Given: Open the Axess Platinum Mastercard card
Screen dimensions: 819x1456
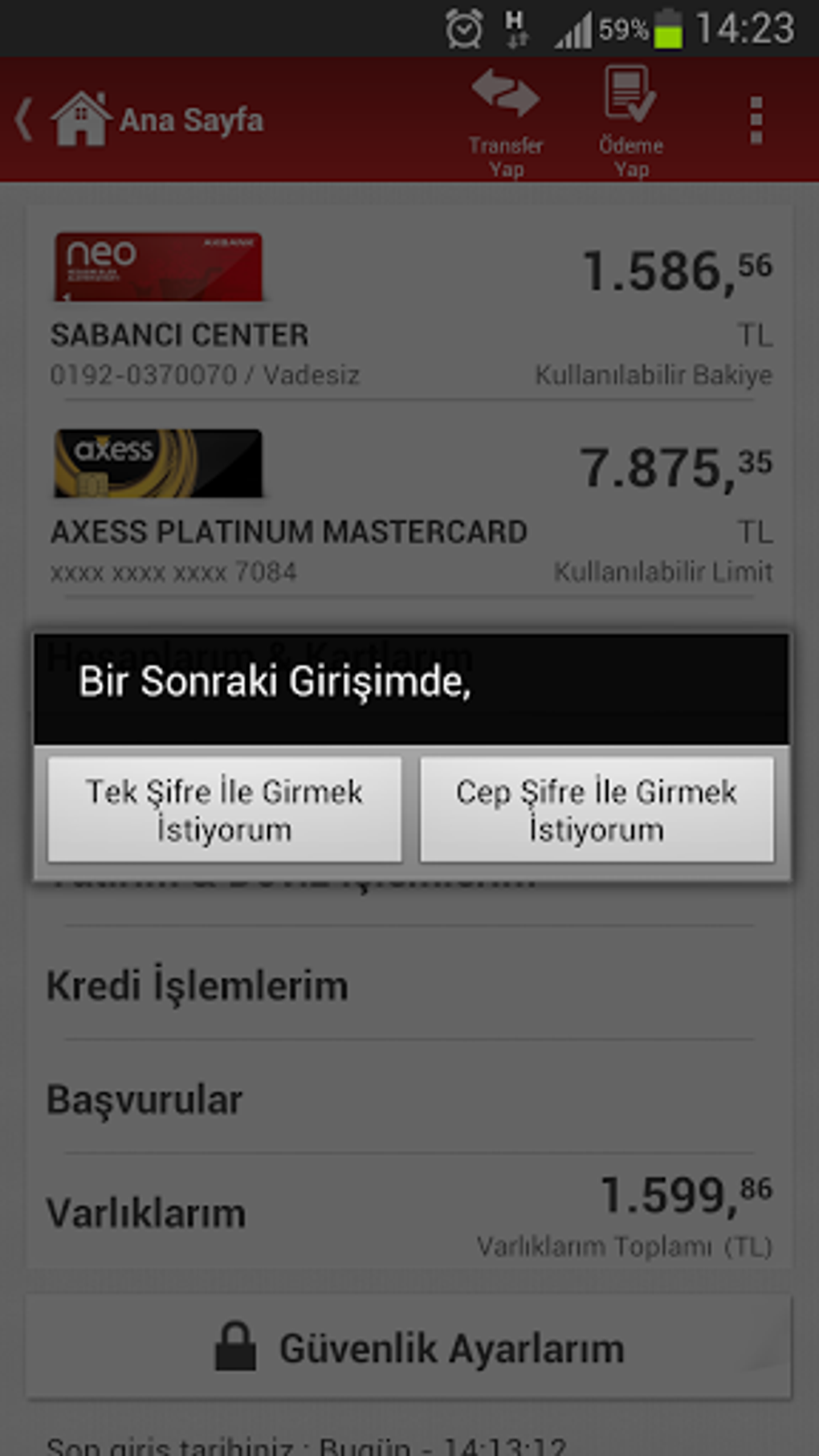Looking at the screenshot, I should (409, 504).
